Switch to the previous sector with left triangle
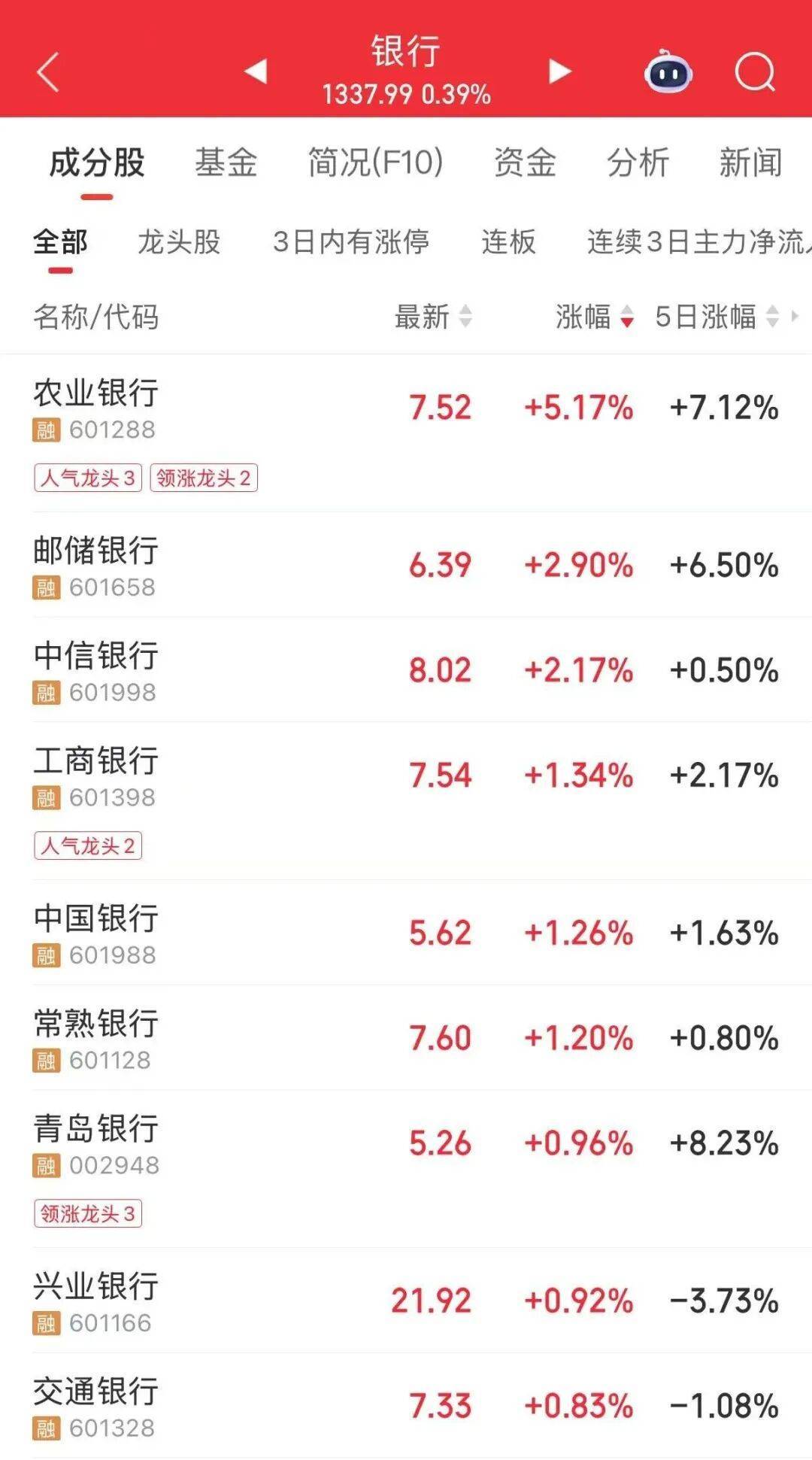 click(256, 71)
